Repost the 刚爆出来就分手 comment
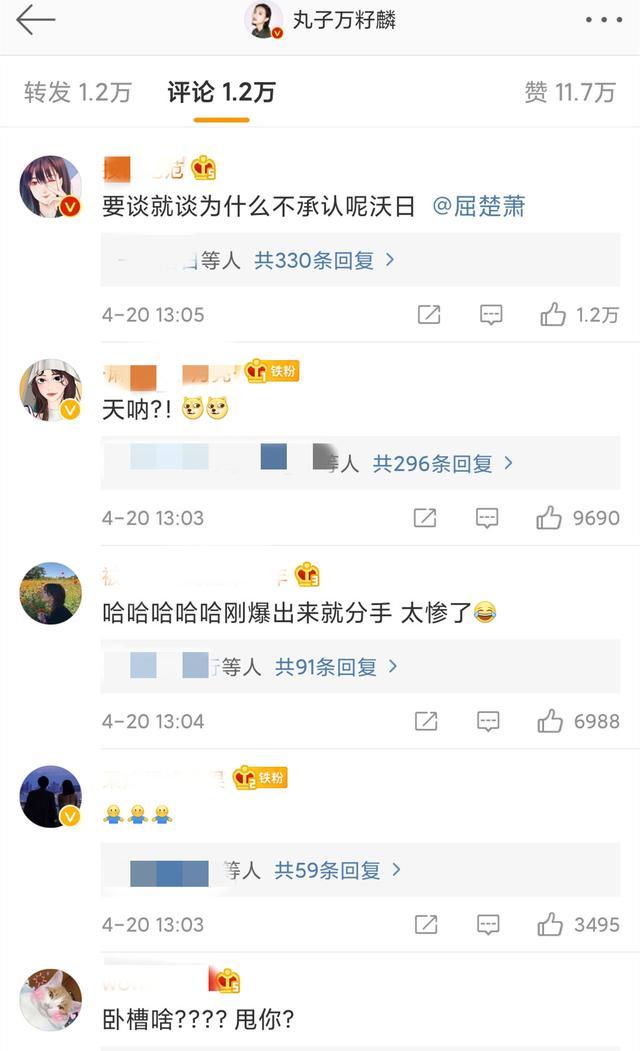Image resolution: width=640 pixels, height=1051 pixels. point(425,721)
